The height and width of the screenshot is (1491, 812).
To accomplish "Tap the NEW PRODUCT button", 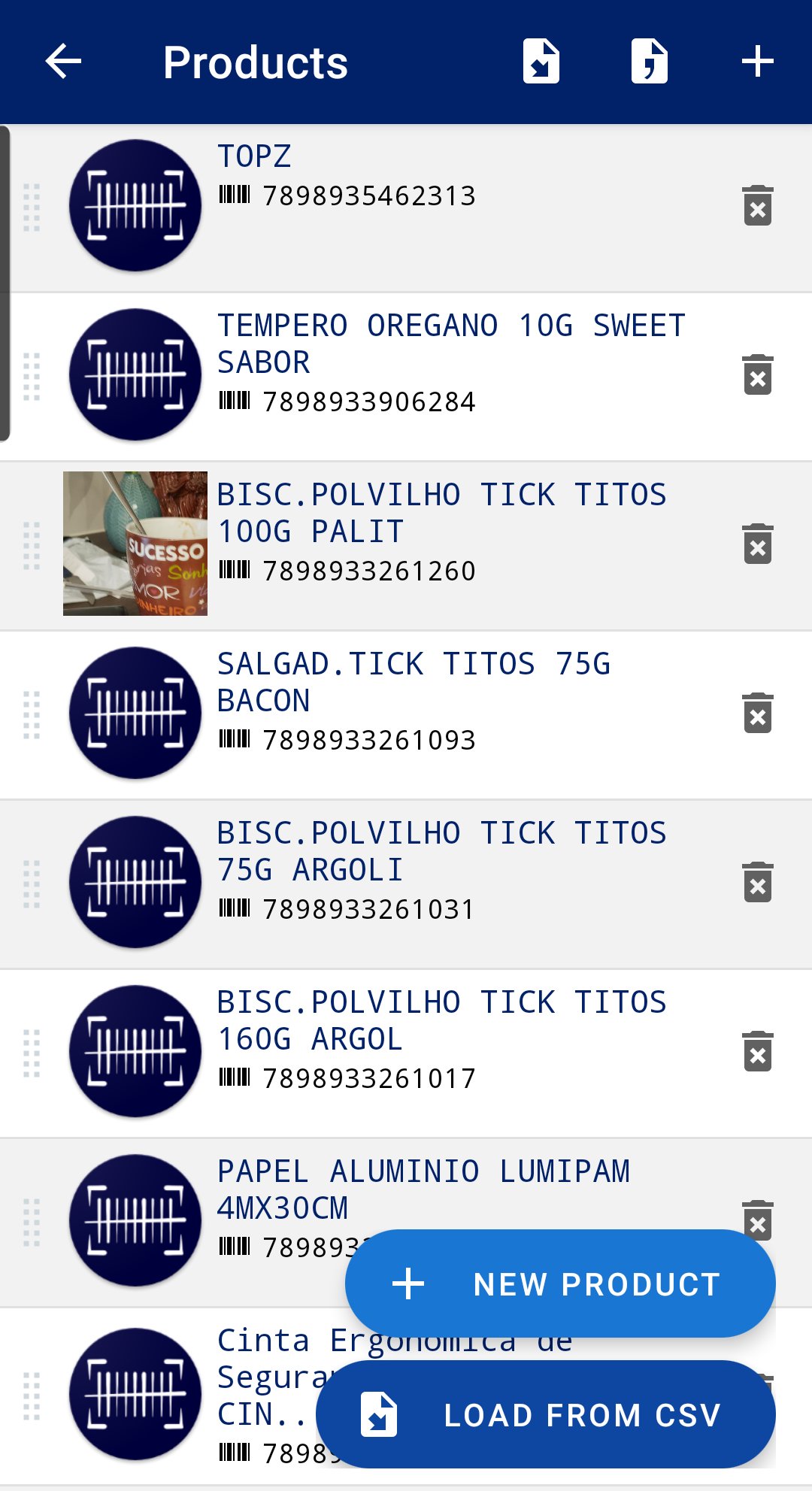I will (560, 1283).
